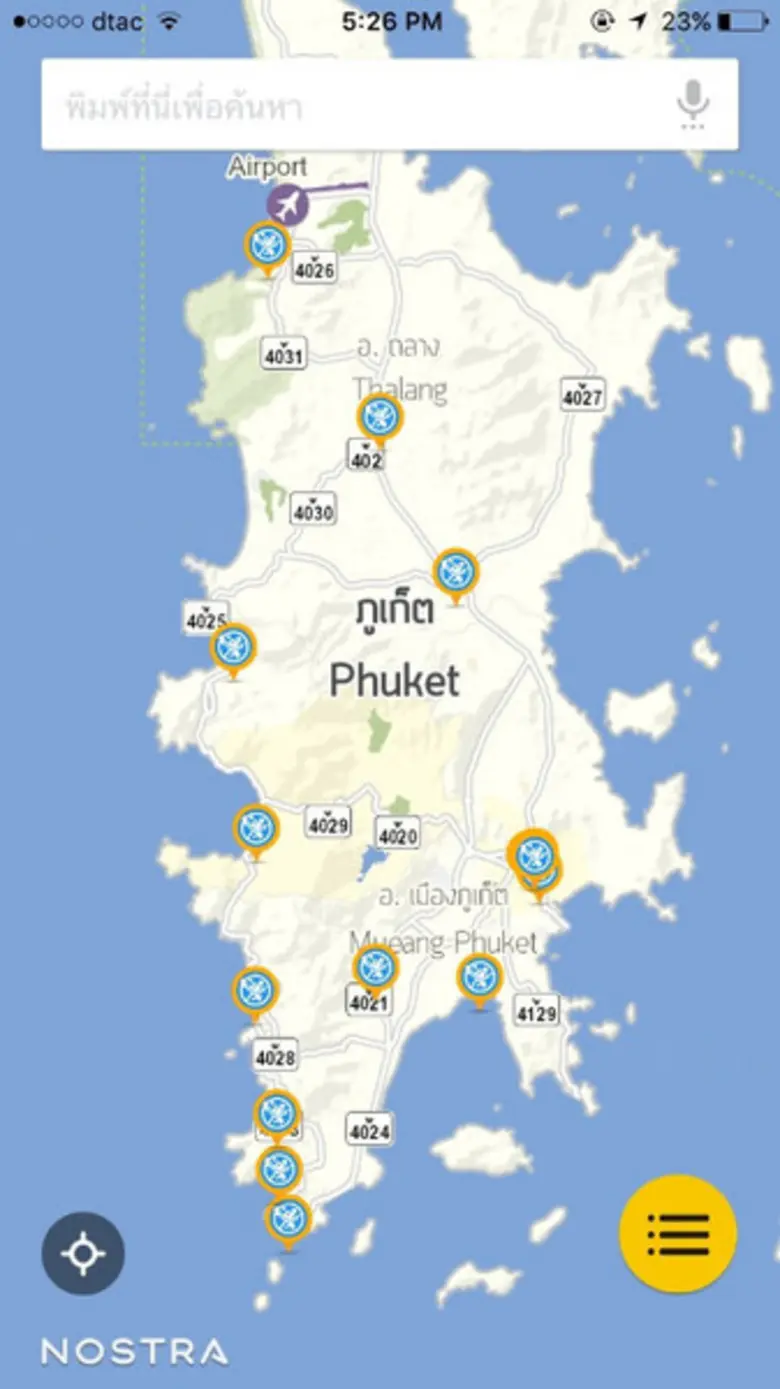This screenshot has width=780, height=1389.
Task: Open the pin below the Thalang label
Action: (x=379, y=418)
